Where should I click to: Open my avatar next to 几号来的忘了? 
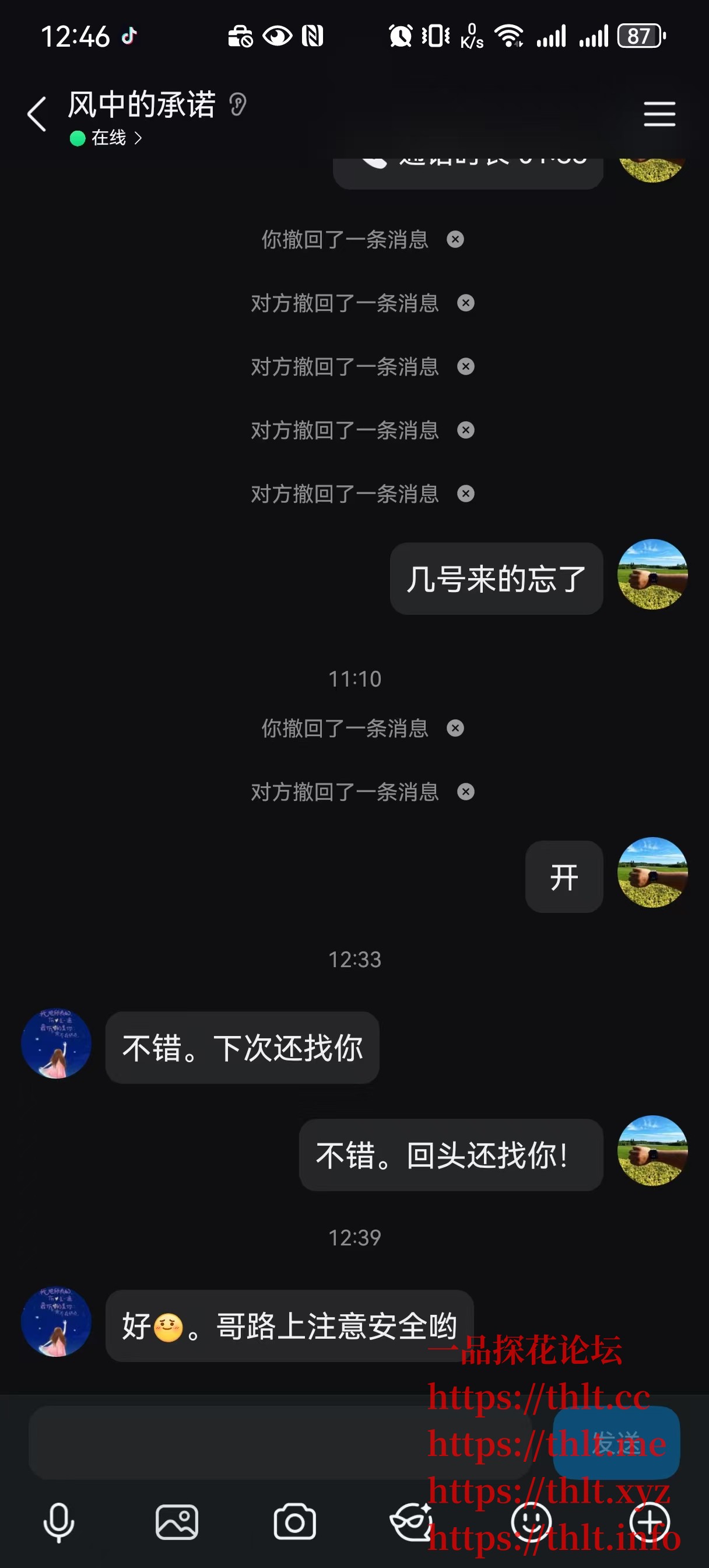click(652, 574)
